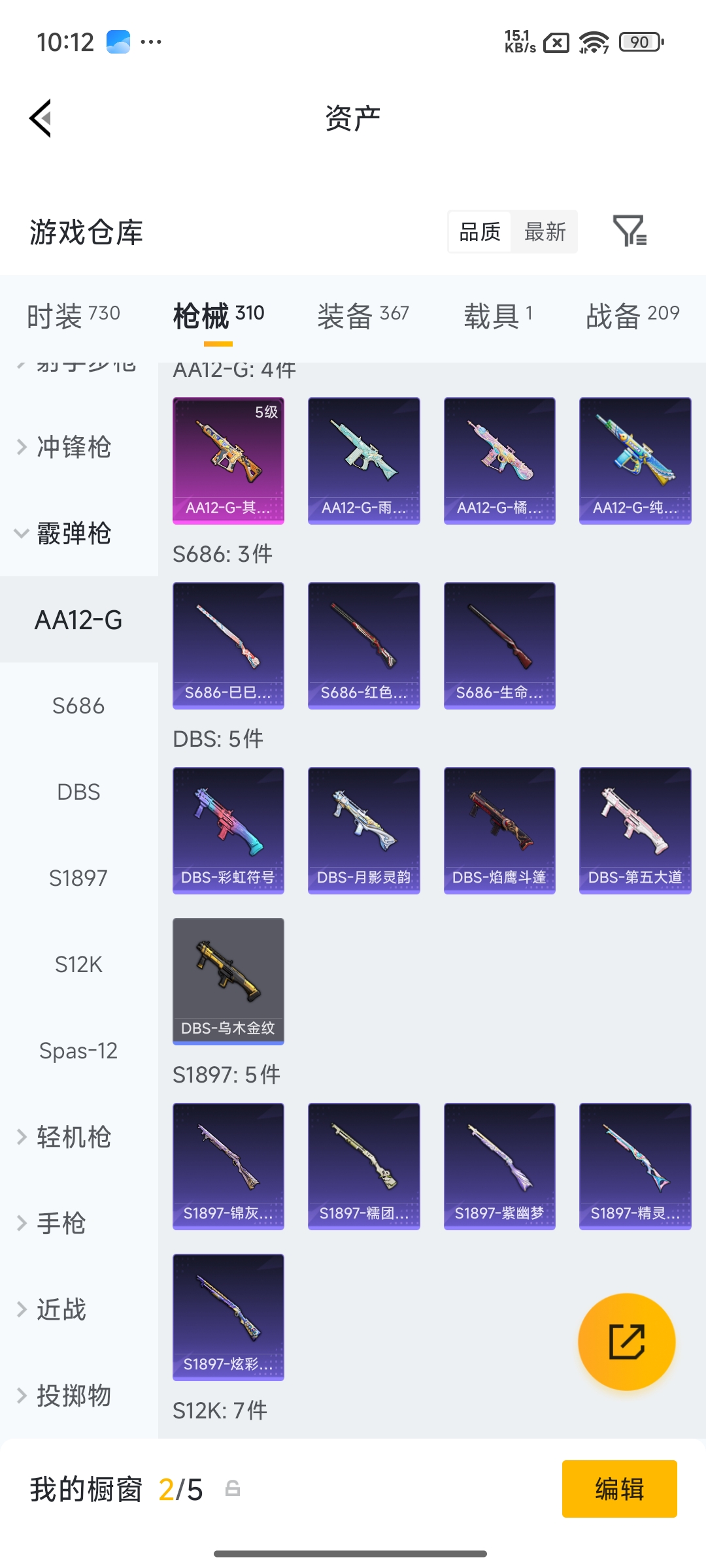Select Spas-12 in the sidebar
706x1568 pixels.
(x=79, y=1051)
